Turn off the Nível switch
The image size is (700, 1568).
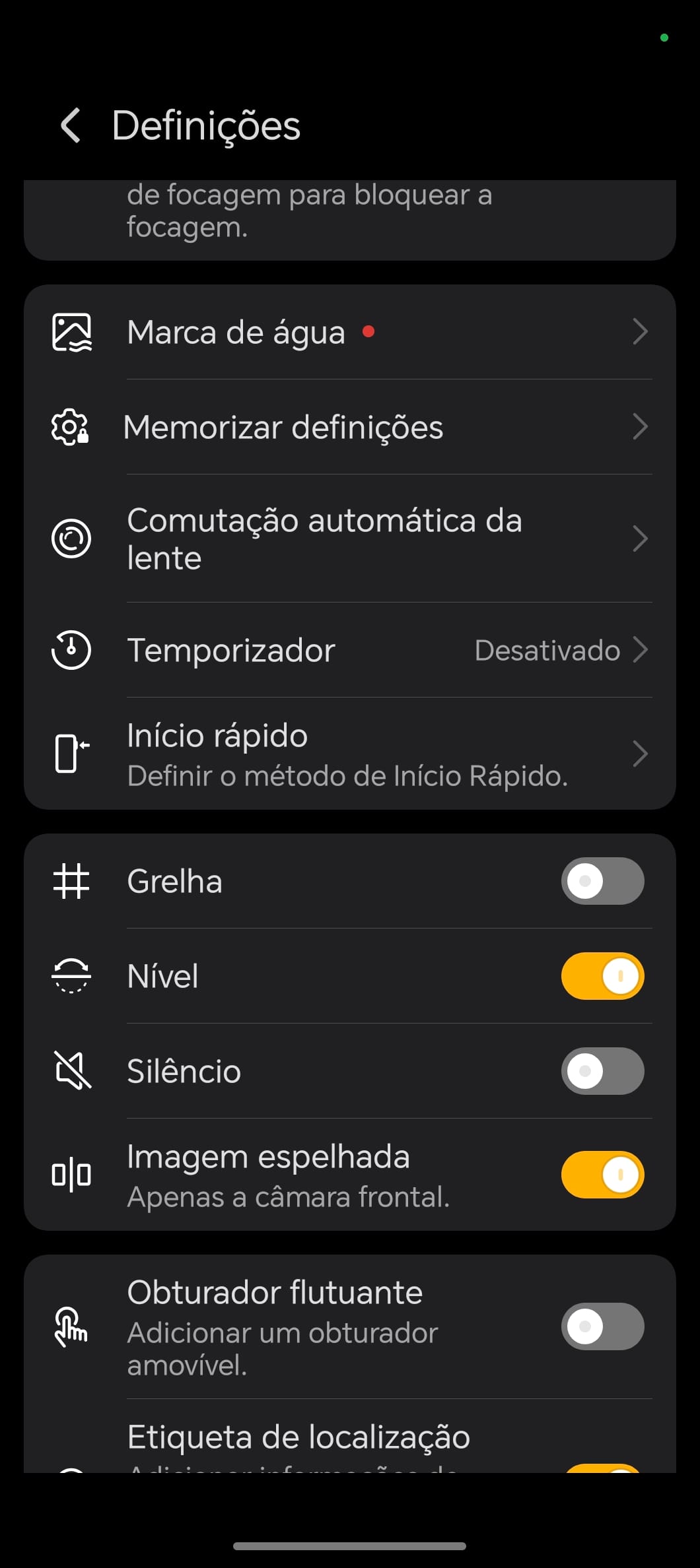coord(602,976)
